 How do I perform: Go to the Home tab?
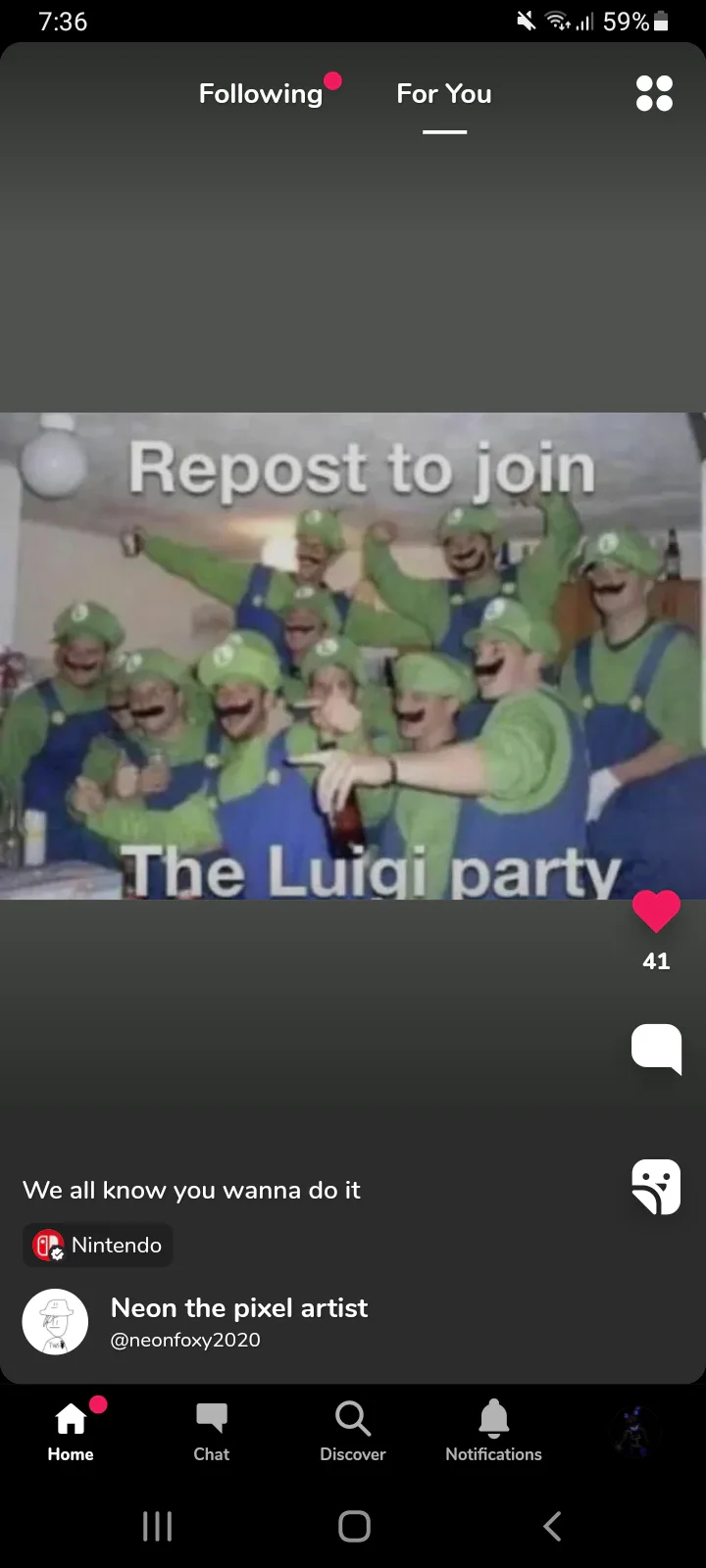point(71,1431)
